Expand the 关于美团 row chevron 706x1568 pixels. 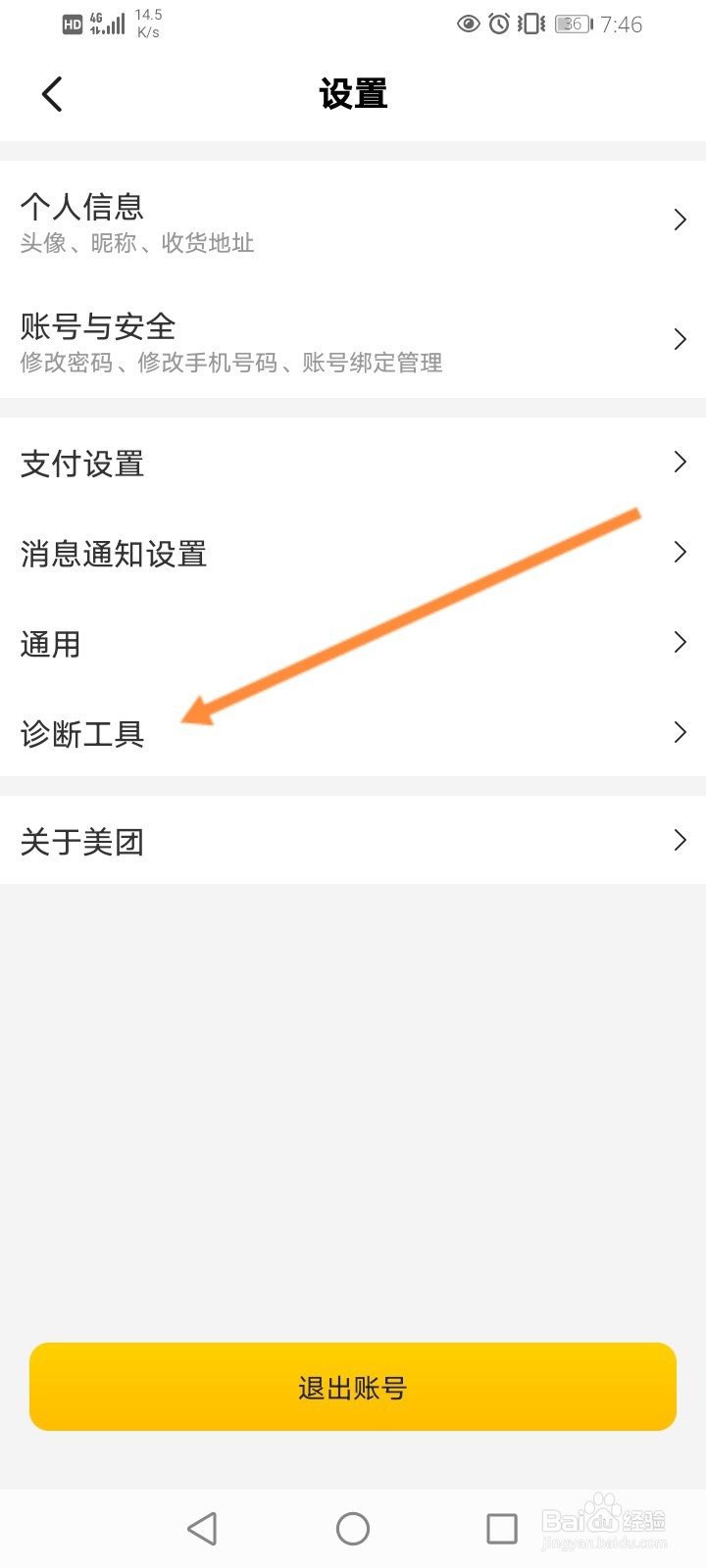[679, 840]
